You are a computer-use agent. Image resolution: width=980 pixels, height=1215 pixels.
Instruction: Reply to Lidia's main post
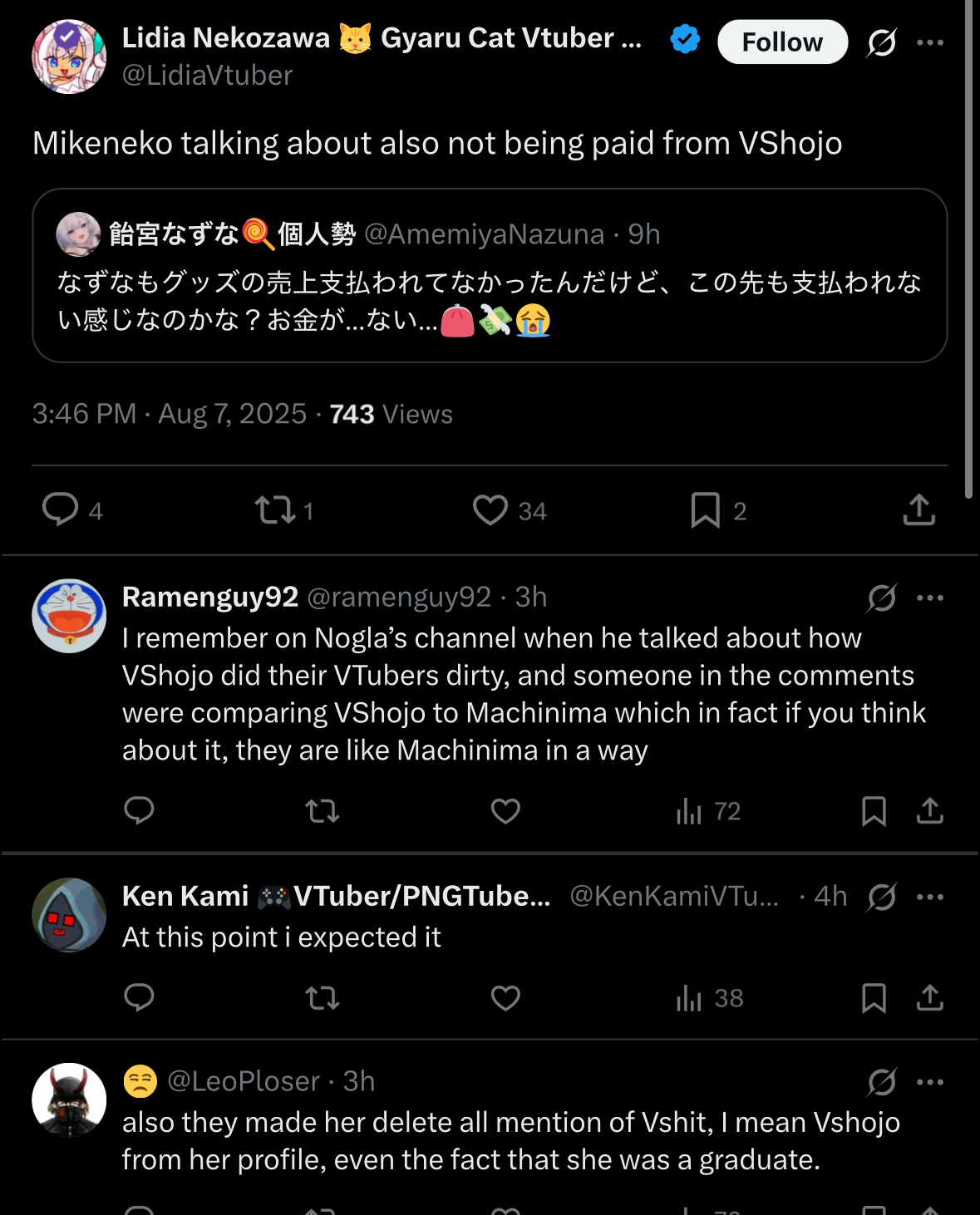point(61,509)
